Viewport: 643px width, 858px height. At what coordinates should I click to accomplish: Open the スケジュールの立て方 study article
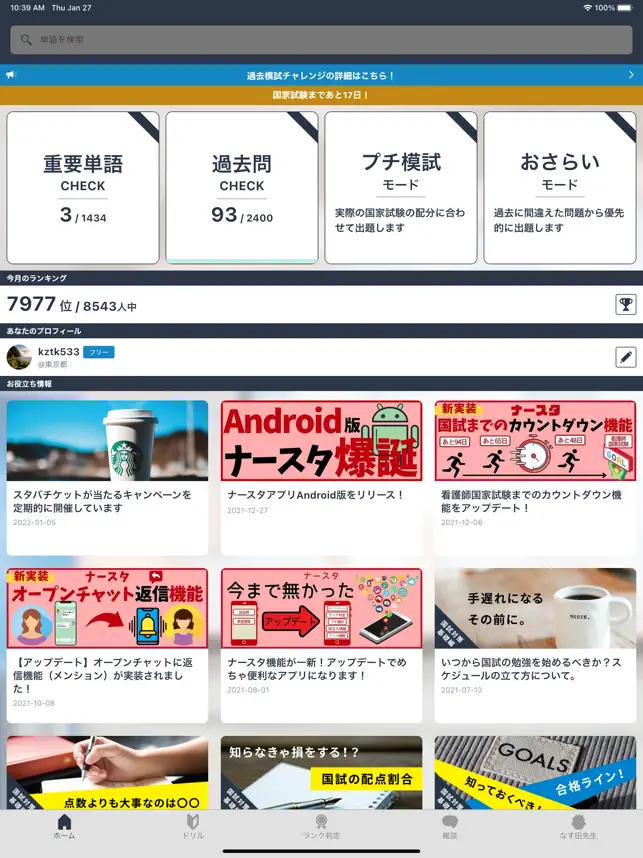point(535,645)
